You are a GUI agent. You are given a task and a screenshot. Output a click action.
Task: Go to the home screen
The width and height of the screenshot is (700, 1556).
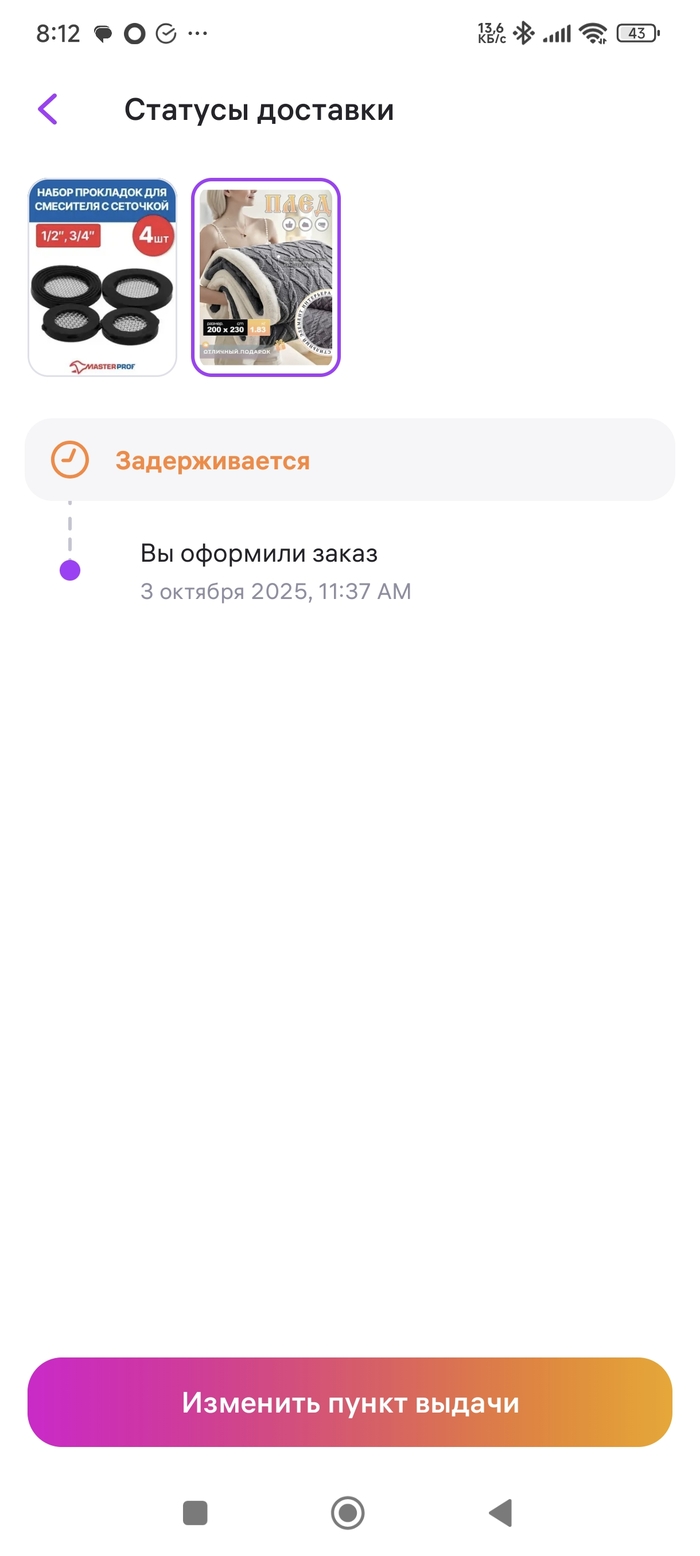[x=348, y=1513]
